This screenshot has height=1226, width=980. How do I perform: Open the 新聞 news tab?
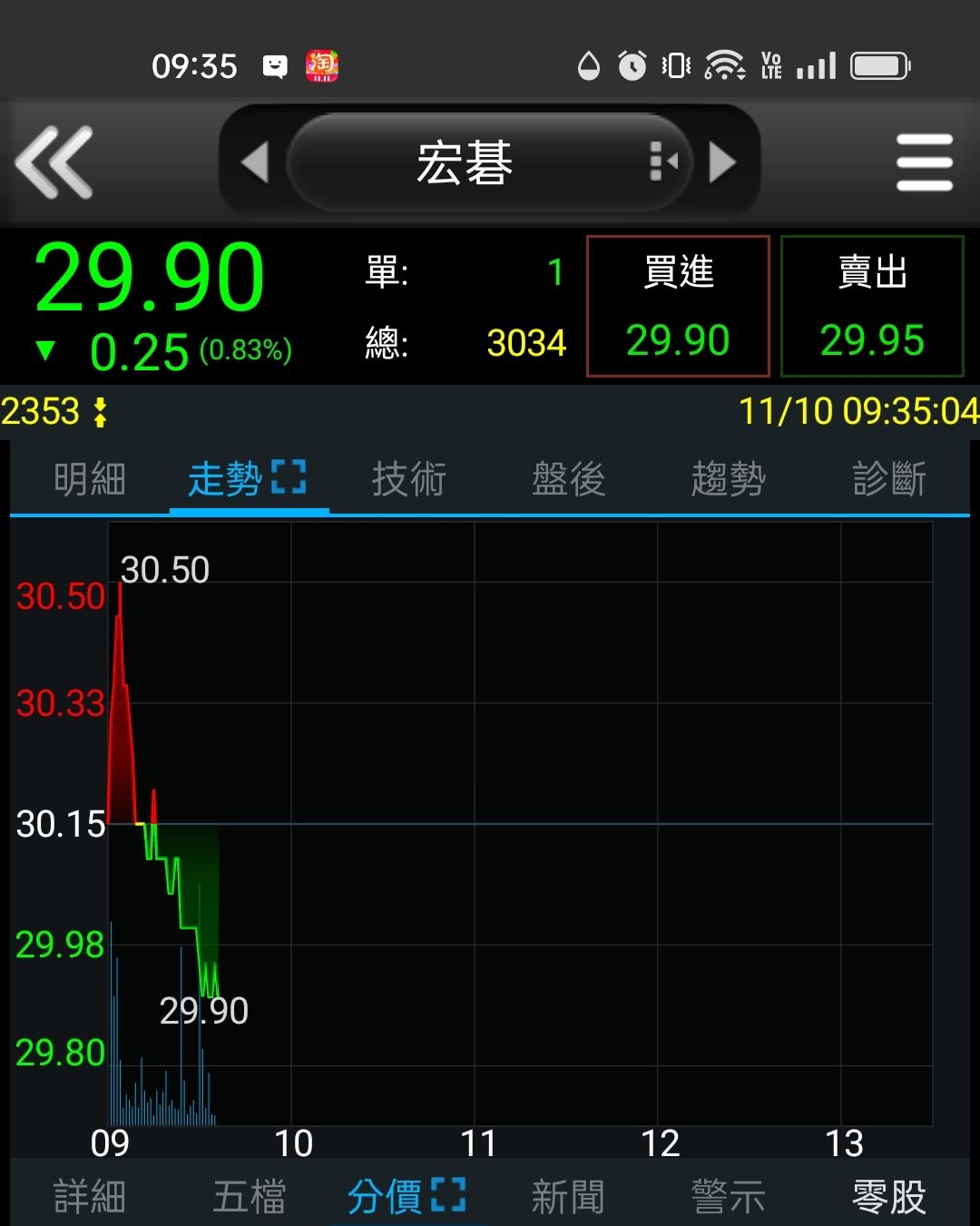[568, 1196]
